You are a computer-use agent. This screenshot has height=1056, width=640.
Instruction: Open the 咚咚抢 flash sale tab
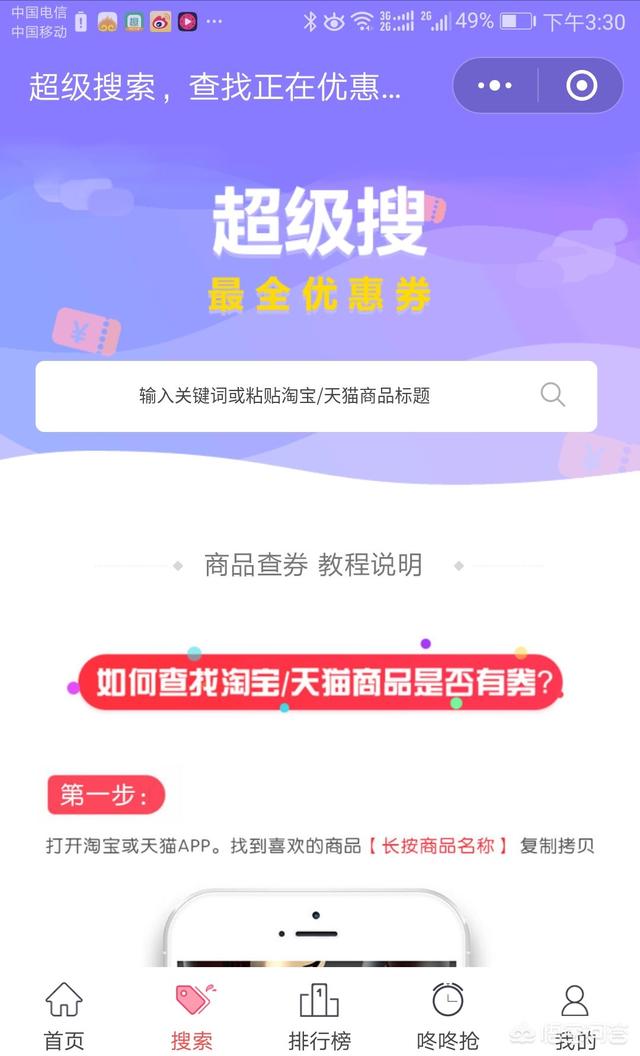pos(447,1015)
